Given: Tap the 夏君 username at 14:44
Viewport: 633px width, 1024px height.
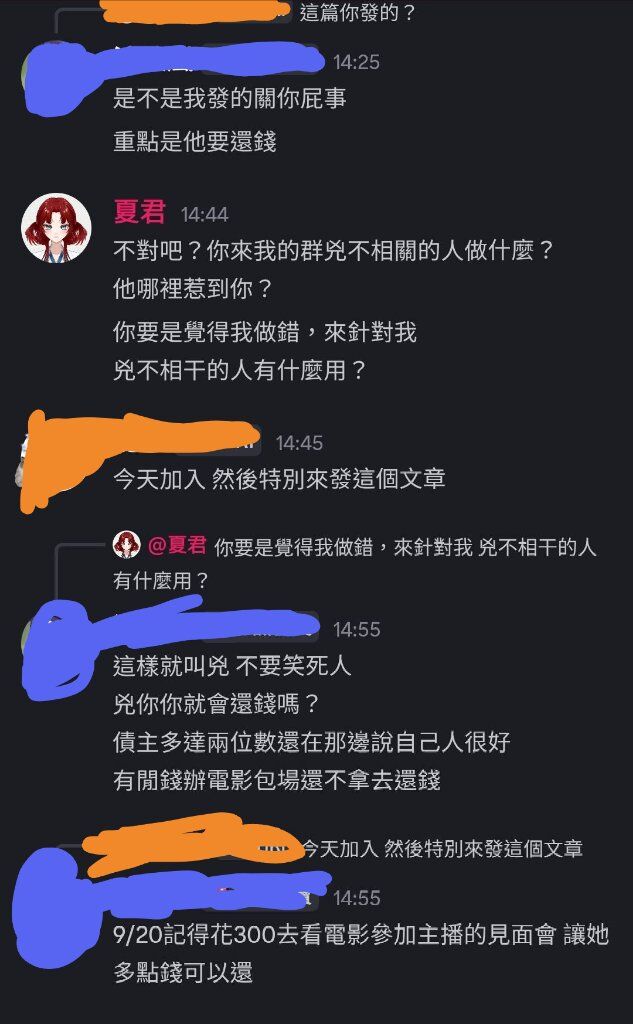Looking at the screenshot, I should tap(141, 213).
